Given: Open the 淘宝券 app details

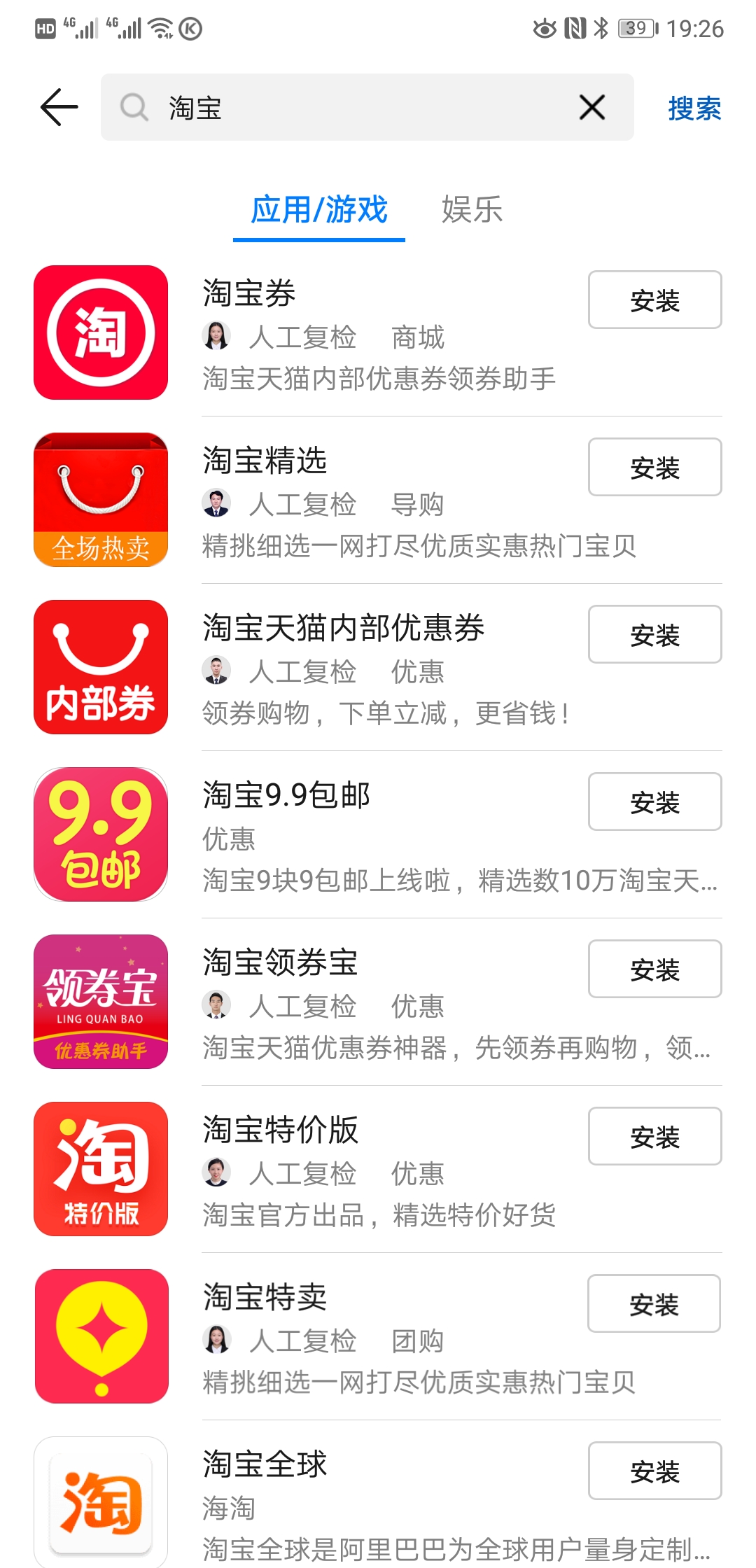Looking at the screenshot, I should click(378, 336).
